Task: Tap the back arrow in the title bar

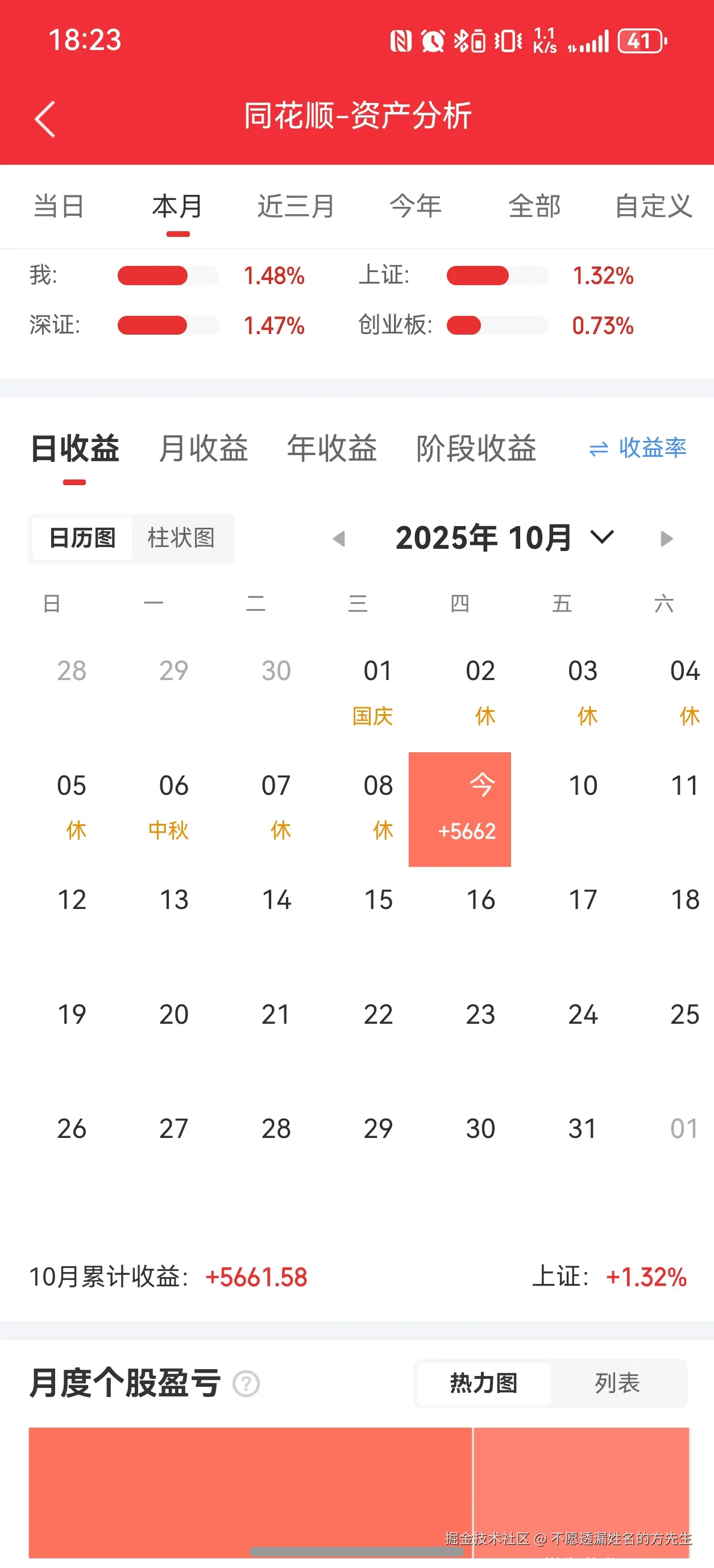Action: coord(43,118)
